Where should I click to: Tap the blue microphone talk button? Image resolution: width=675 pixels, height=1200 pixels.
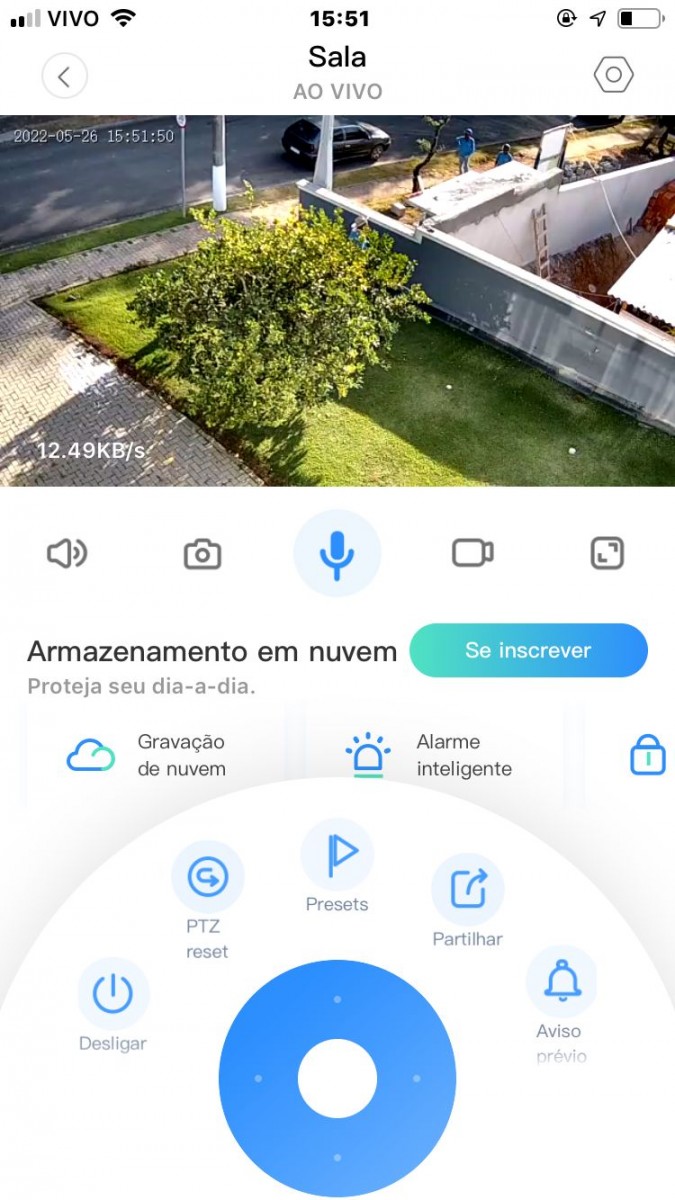[x=337, y=553]
